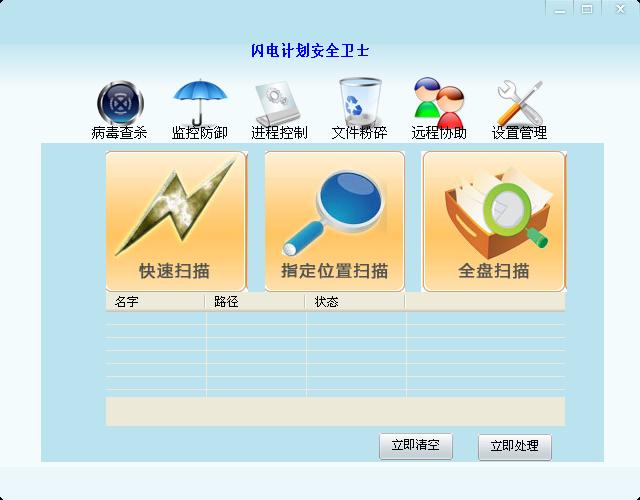
Task: Choose 指定位置扫描 custom location scan
Action: pyautogui.click(x=334, y=221)
